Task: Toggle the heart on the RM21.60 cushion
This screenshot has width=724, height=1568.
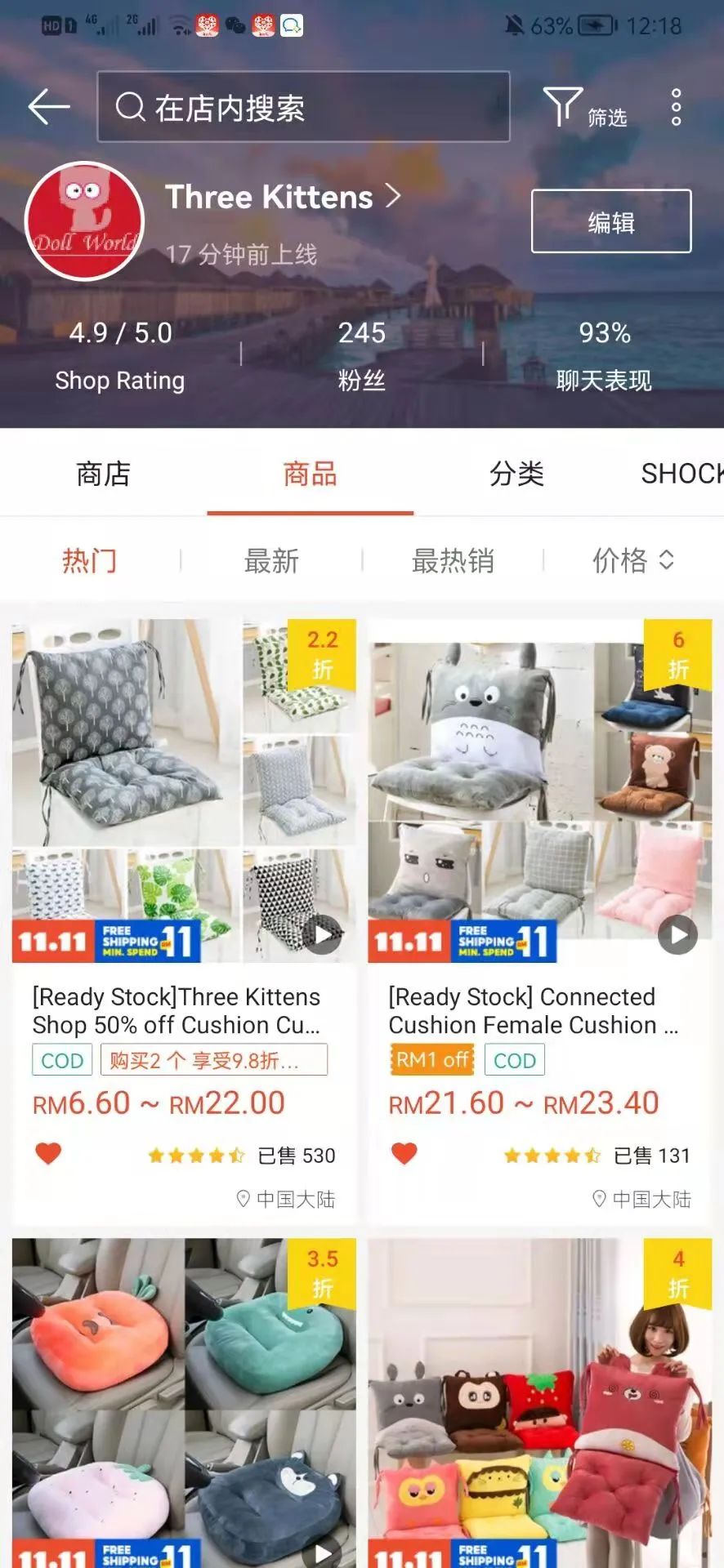Action: [x=404, y=1153]
